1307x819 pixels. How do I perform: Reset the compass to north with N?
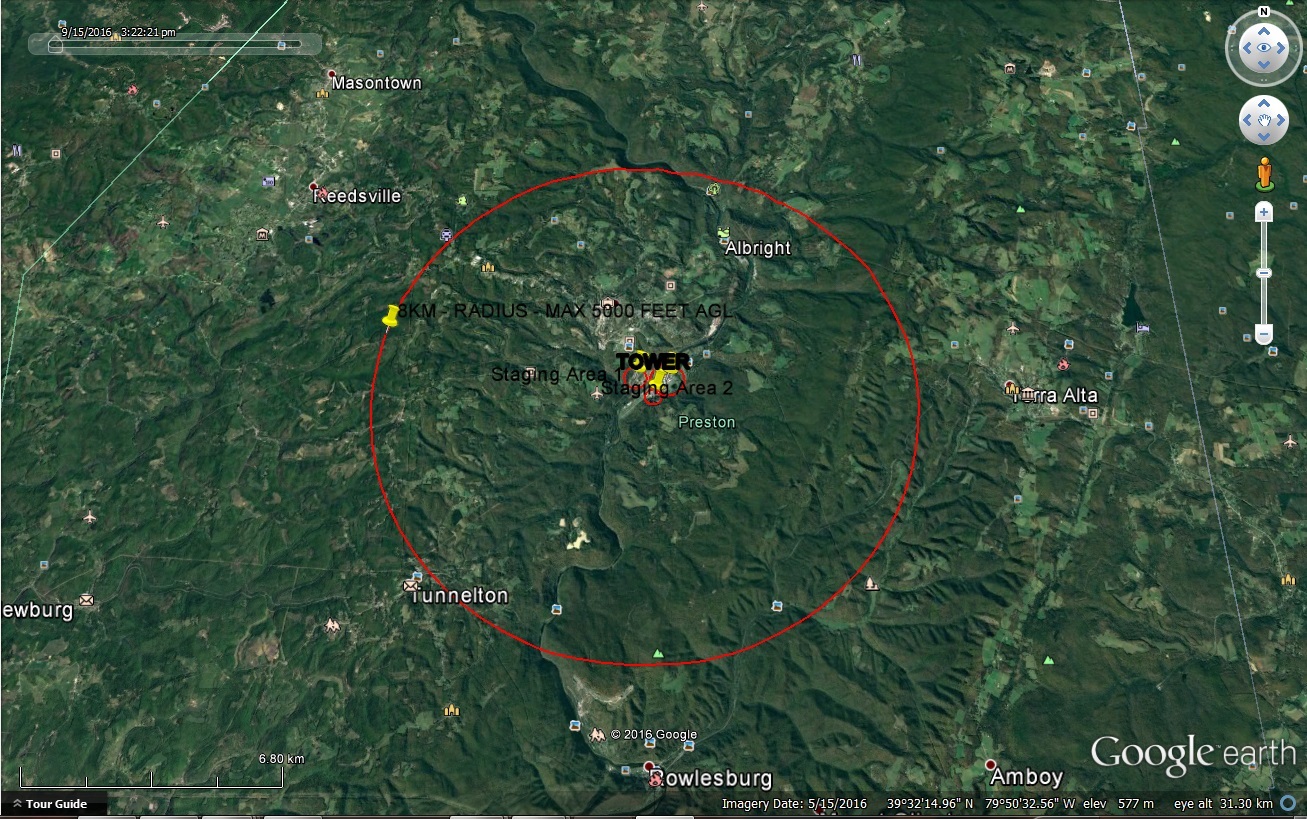(x=1264, y=13)
